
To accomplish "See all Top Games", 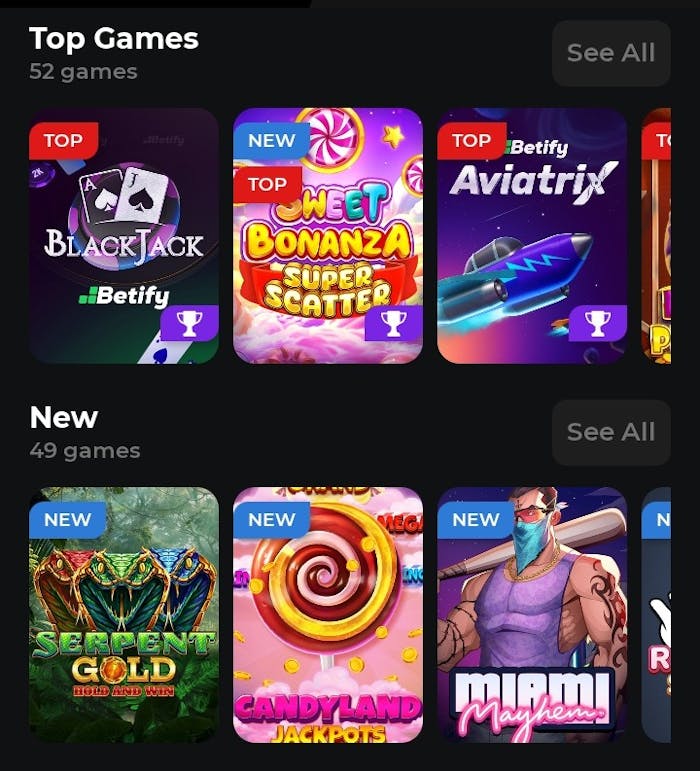I will [610, 53].
